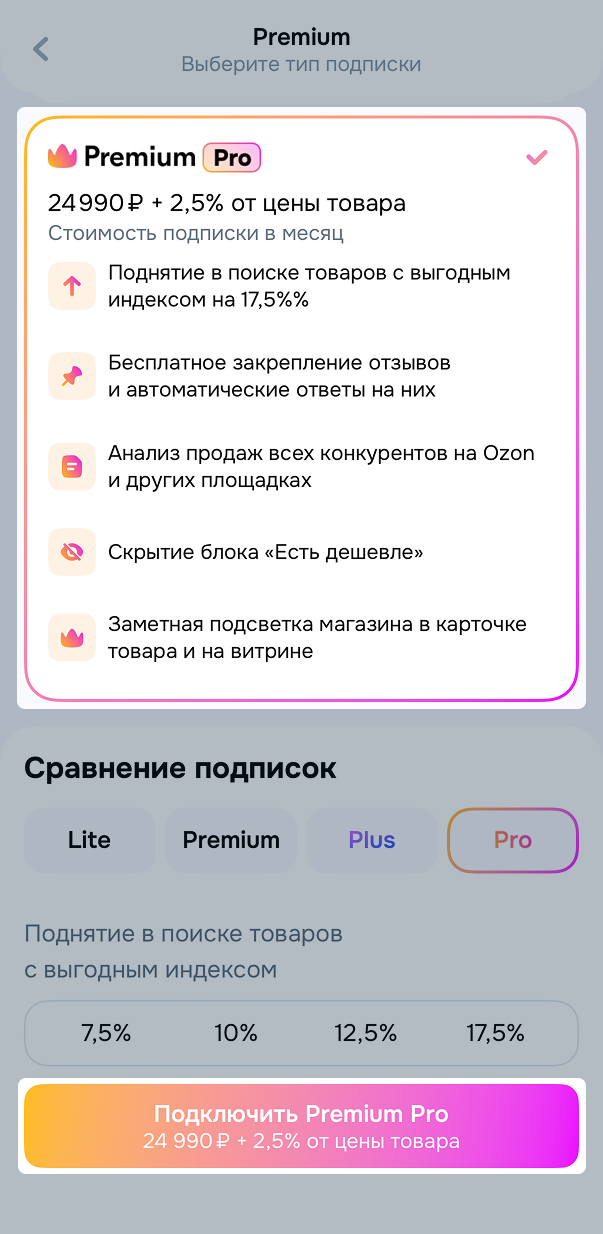Image resolution: width=603 pixels, height=1234 pixels.
Task: Tap Подключить Premium Pro button
Action: tap(301, 1125)
